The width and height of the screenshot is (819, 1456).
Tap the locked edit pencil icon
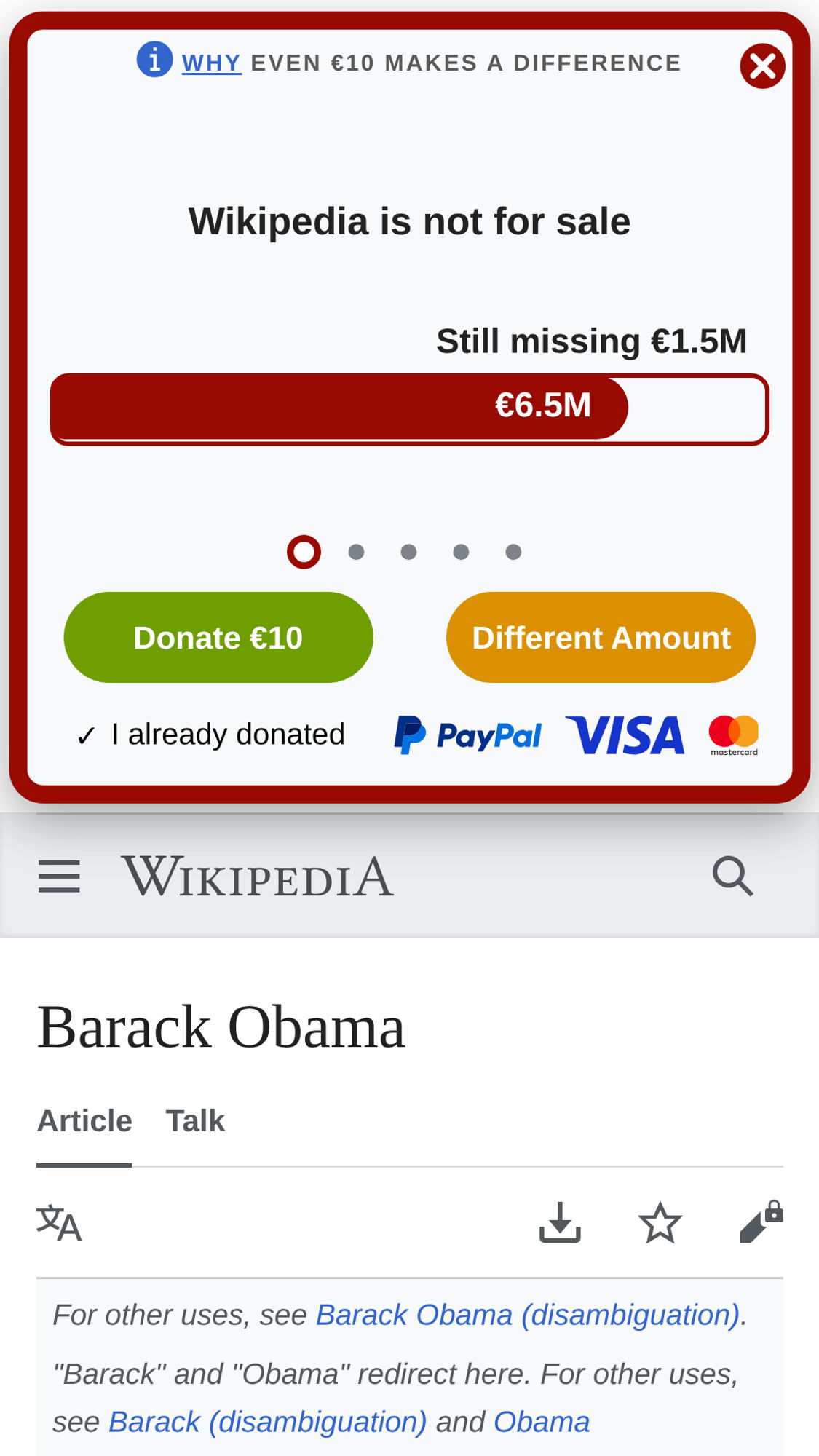point(761,1223)
